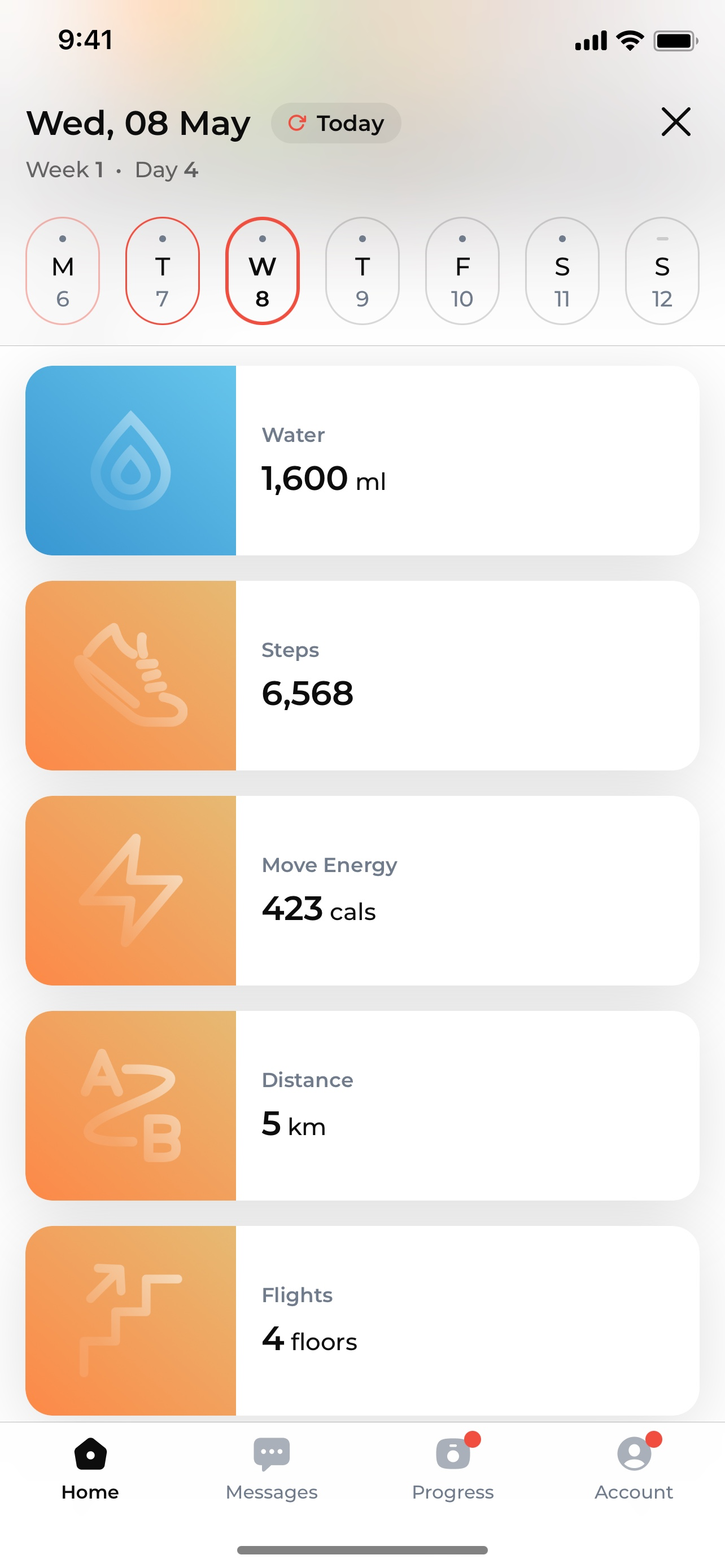Image resolution: width=725 pixels, height=1568 pixels.
Task: Switch to the Progress tab
Action: coord(453,1469)
